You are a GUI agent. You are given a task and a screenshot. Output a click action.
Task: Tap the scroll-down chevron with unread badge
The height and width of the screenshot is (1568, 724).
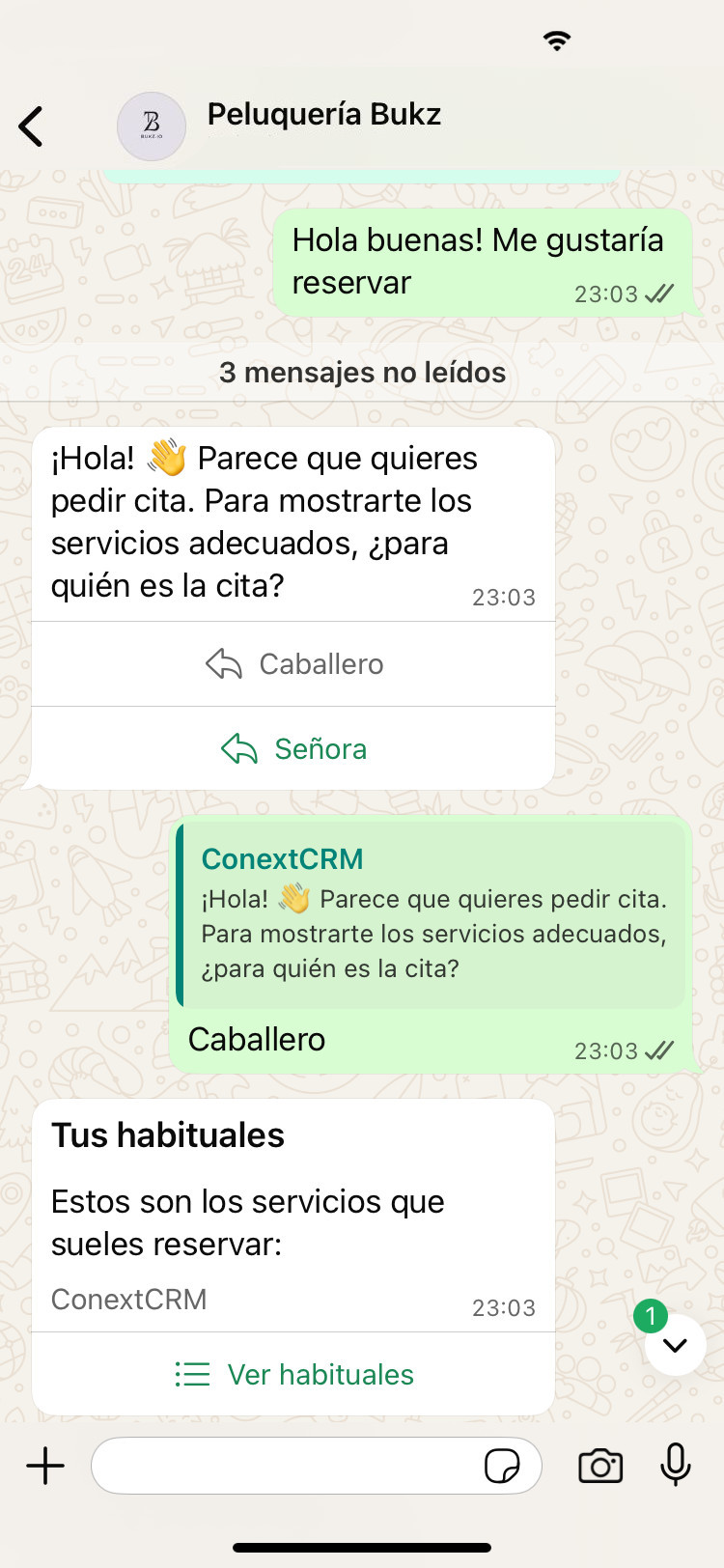[676, 1344]
